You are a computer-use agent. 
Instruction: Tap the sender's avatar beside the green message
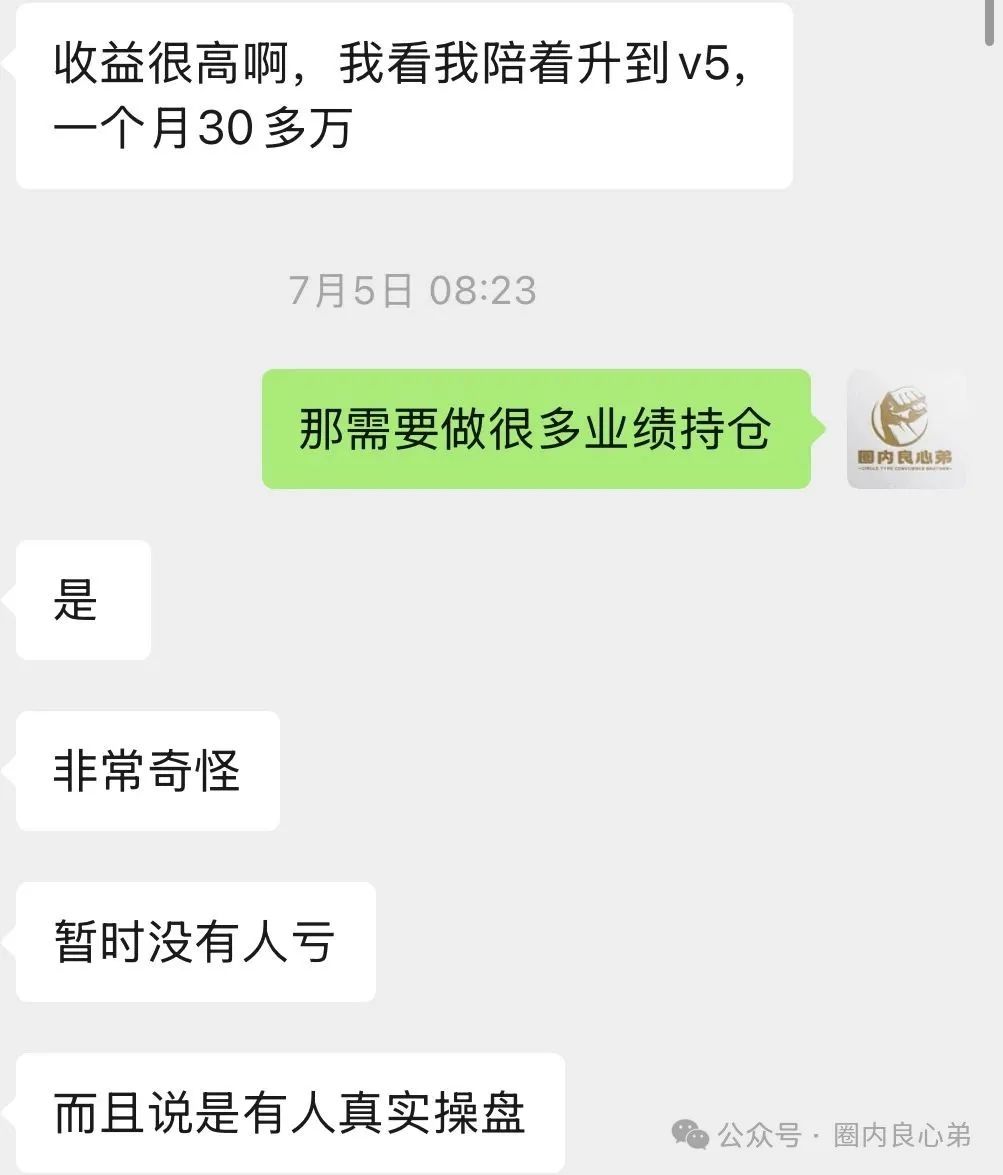pyautogui.click(x=906, y=429)
